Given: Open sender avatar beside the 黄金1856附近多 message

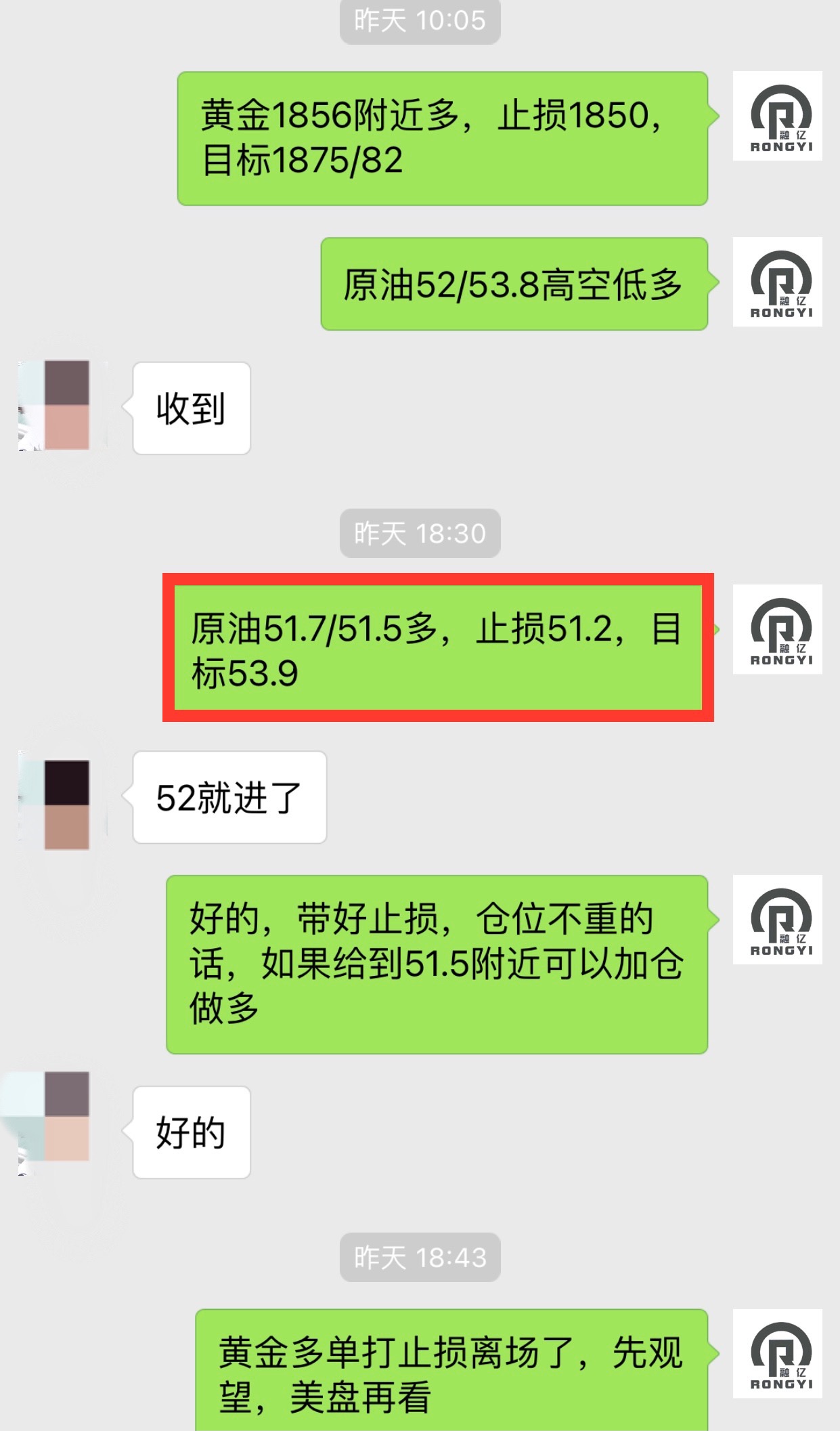Looking at the screenshot, I should 777,116.
